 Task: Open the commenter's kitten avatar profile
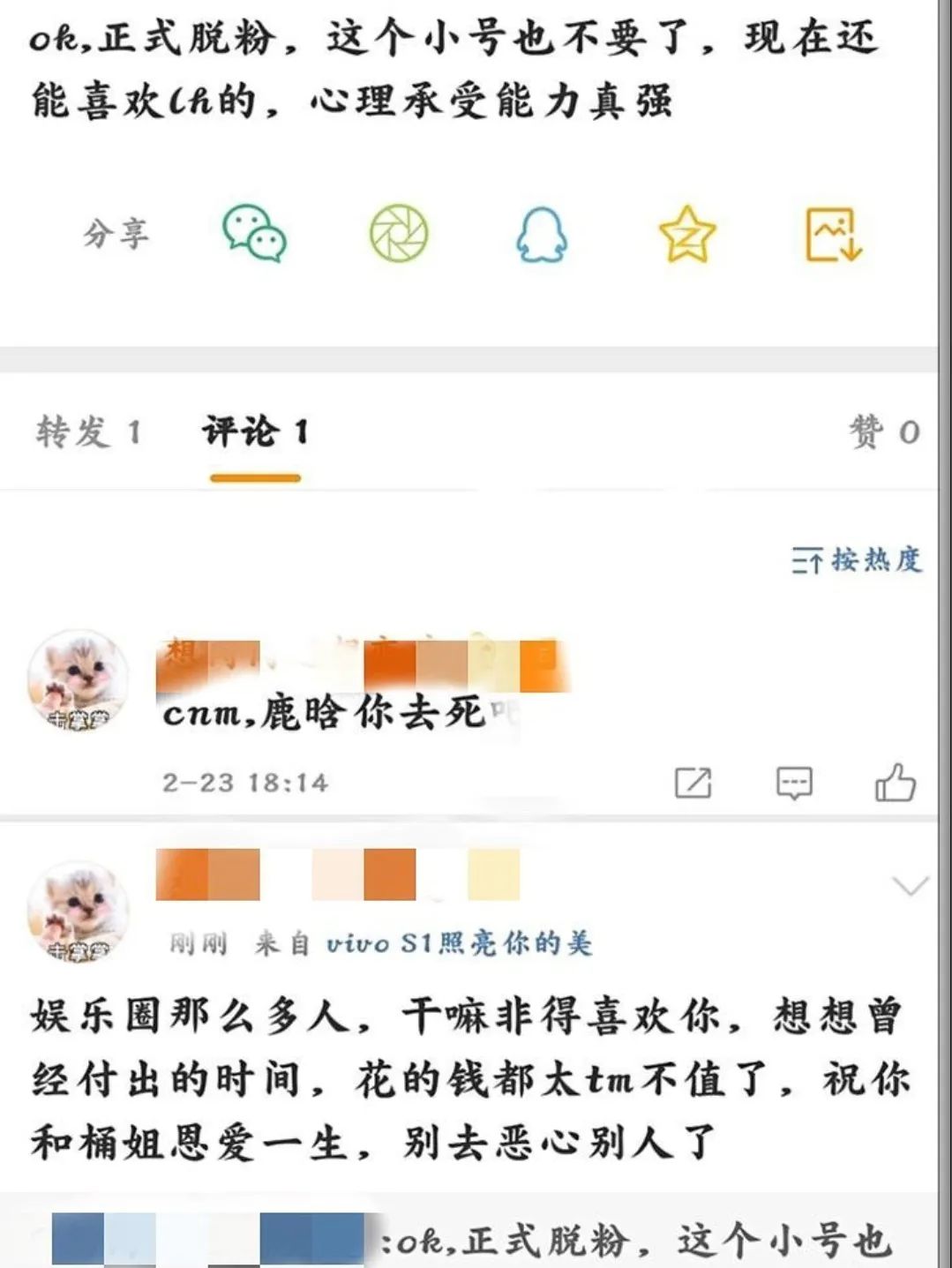(x=79, y=680)
